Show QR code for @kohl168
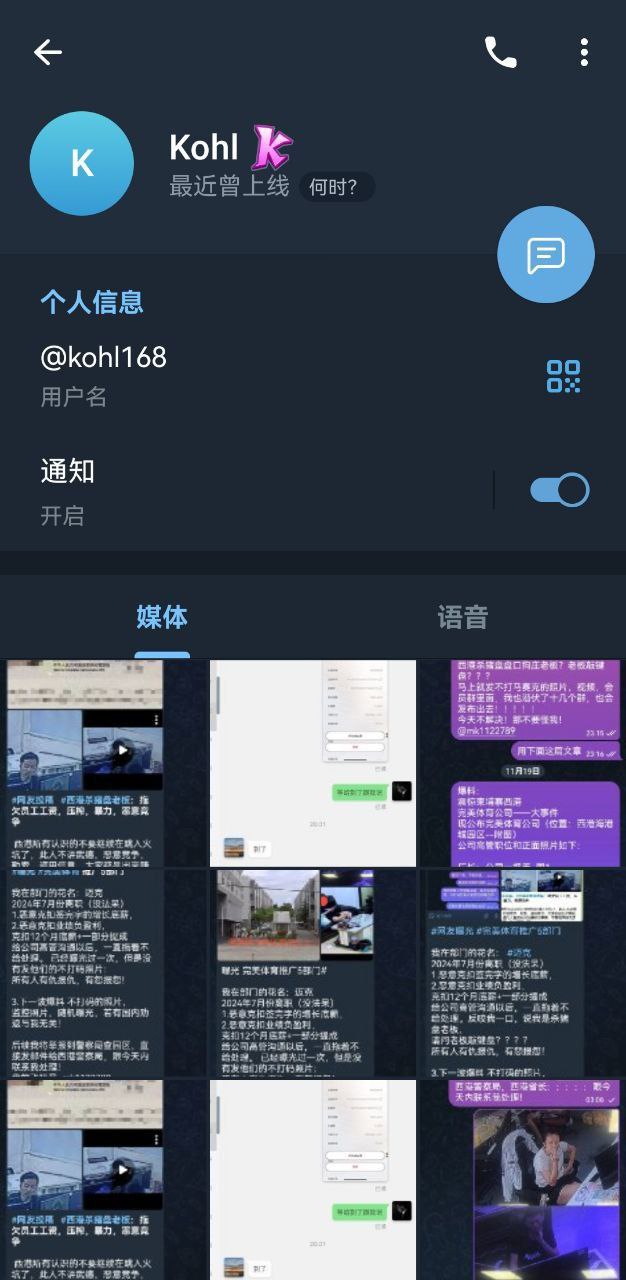 (x=563, y=376)
